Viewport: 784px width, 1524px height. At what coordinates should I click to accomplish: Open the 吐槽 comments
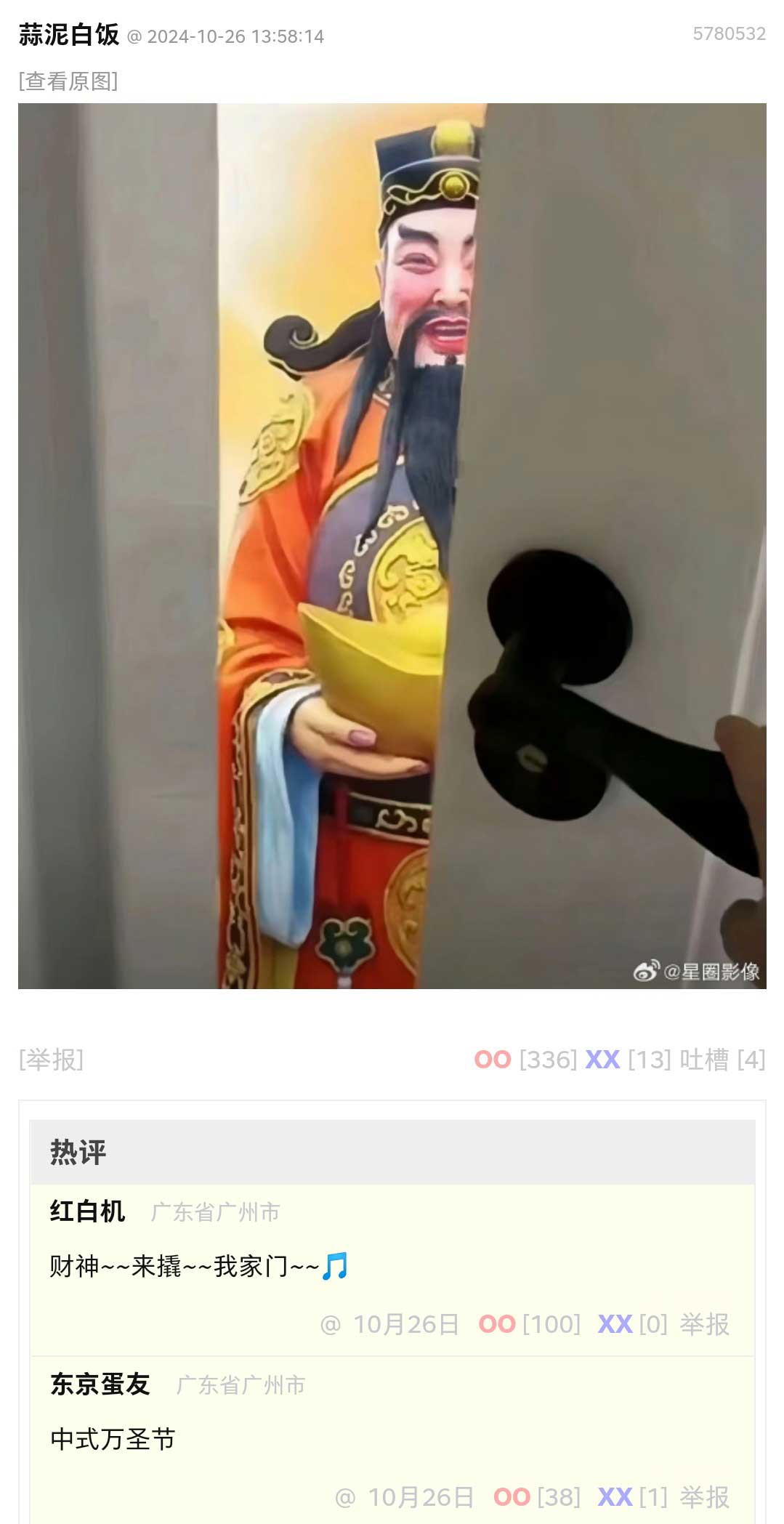tap(703, 1060)
